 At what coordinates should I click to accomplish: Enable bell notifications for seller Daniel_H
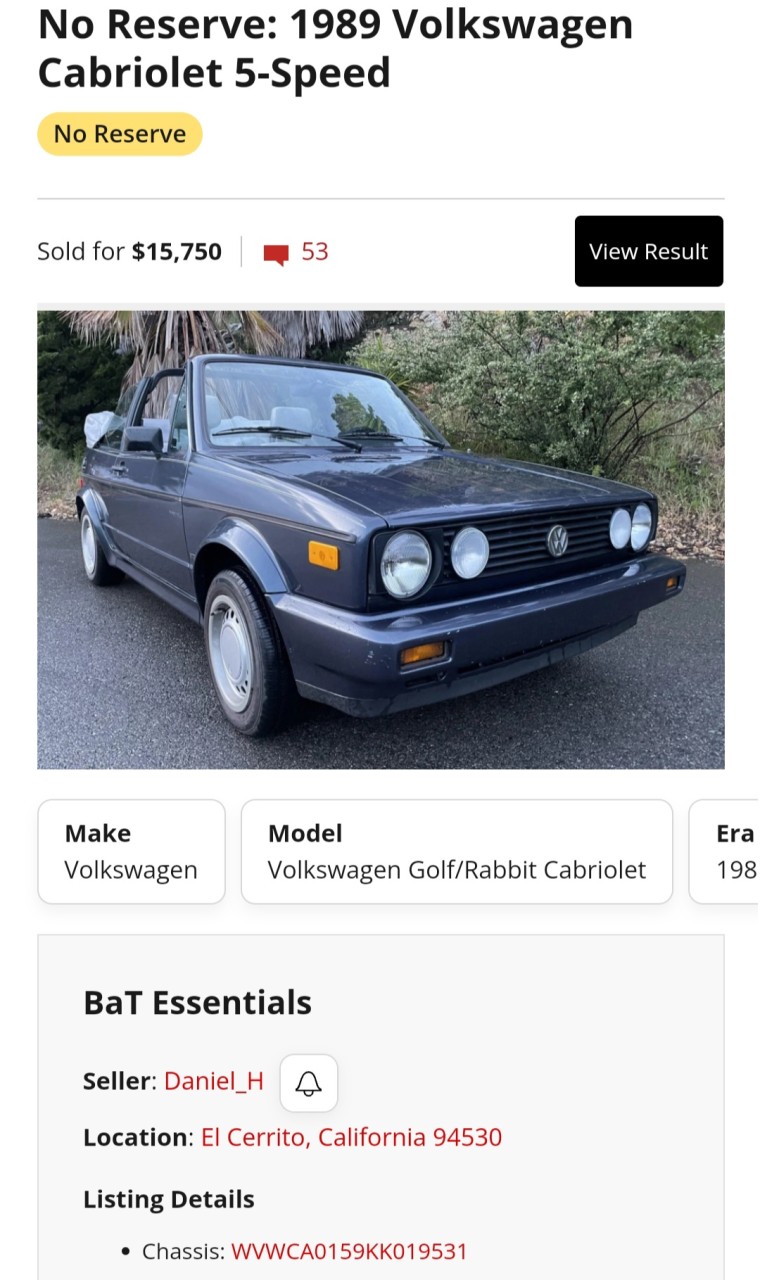pyautogui.click(x=309, y=1083)
